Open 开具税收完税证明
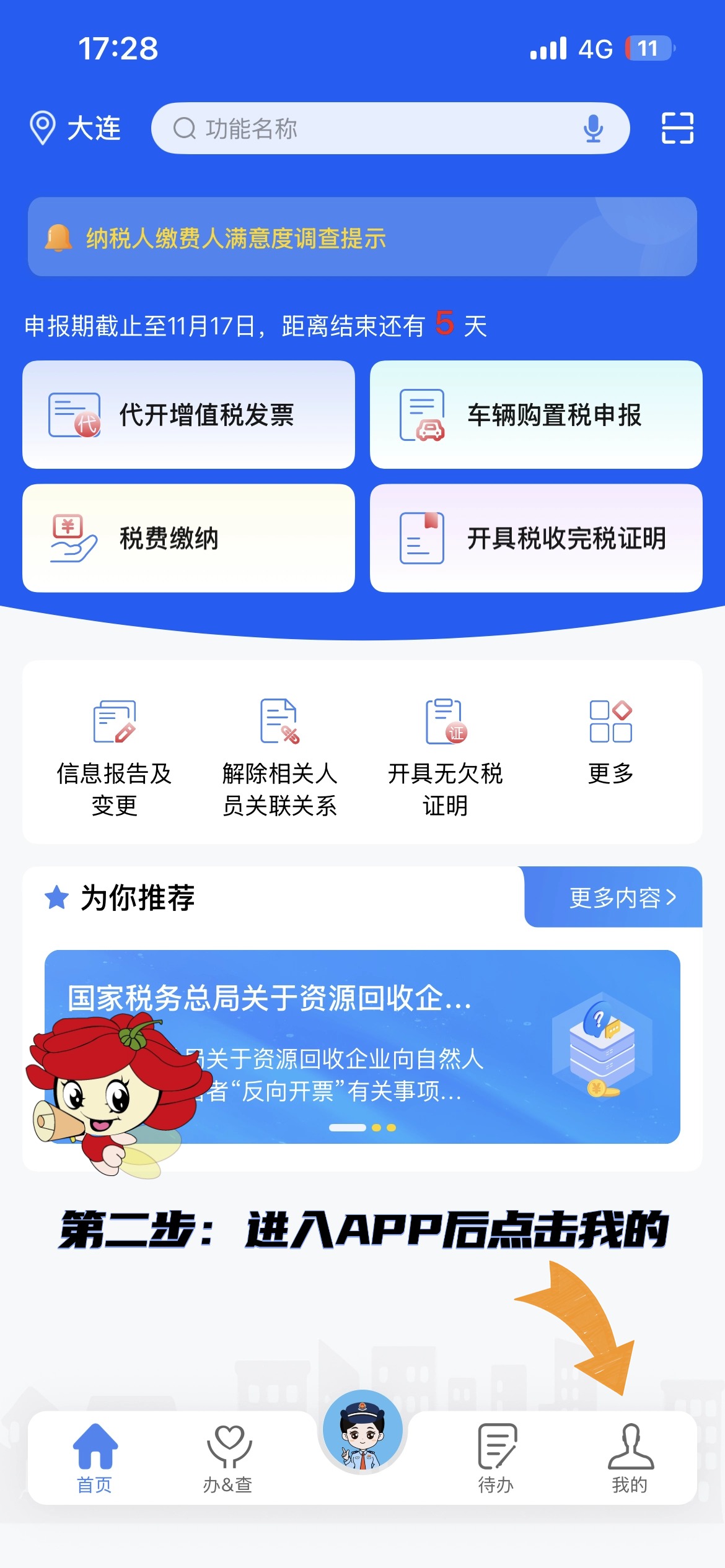The height and width of the screenshot is (1568, 725). click(x=535, y=538)
